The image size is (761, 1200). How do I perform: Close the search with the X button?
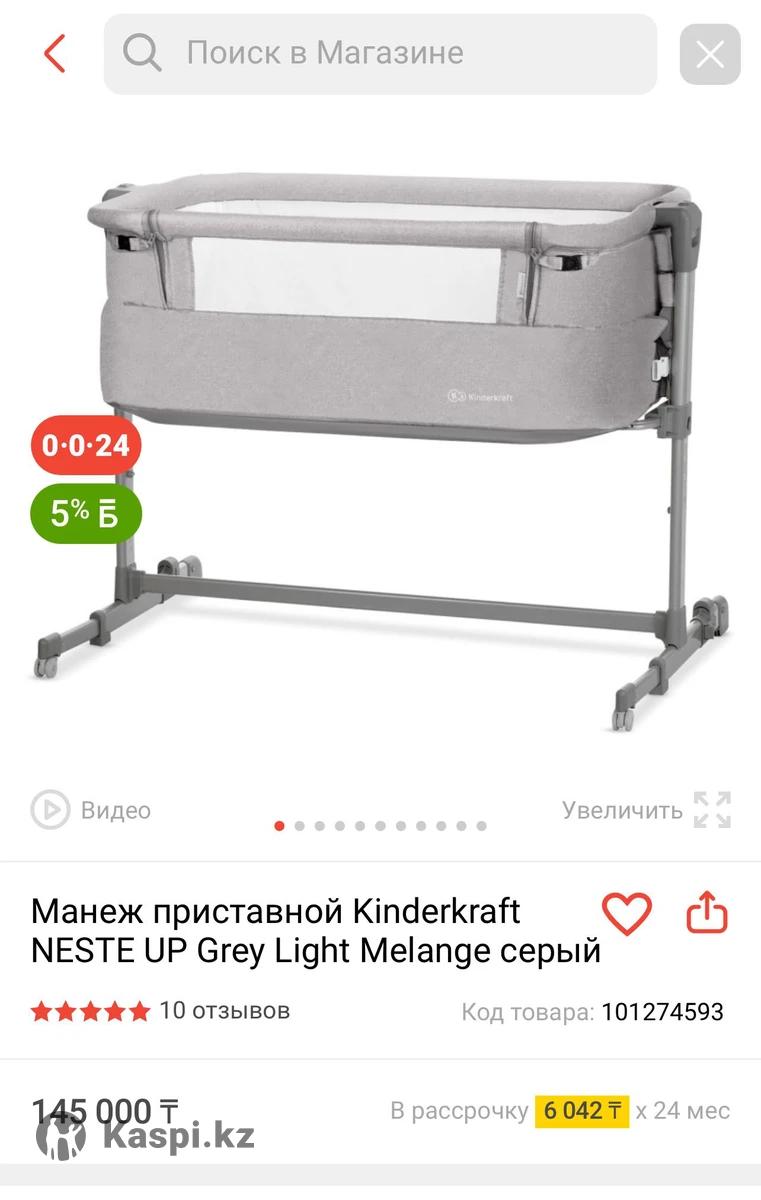pyautogui.click(x=709, y=54)
